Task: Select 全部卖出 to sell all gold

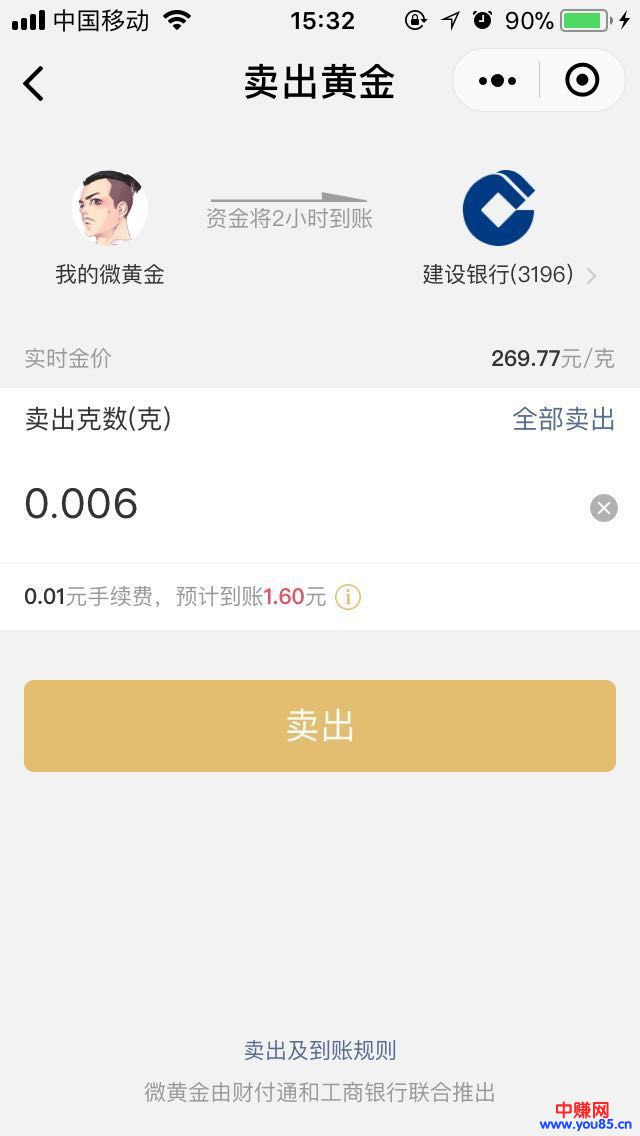Action: pyautogui.click(x=563, y=419)
